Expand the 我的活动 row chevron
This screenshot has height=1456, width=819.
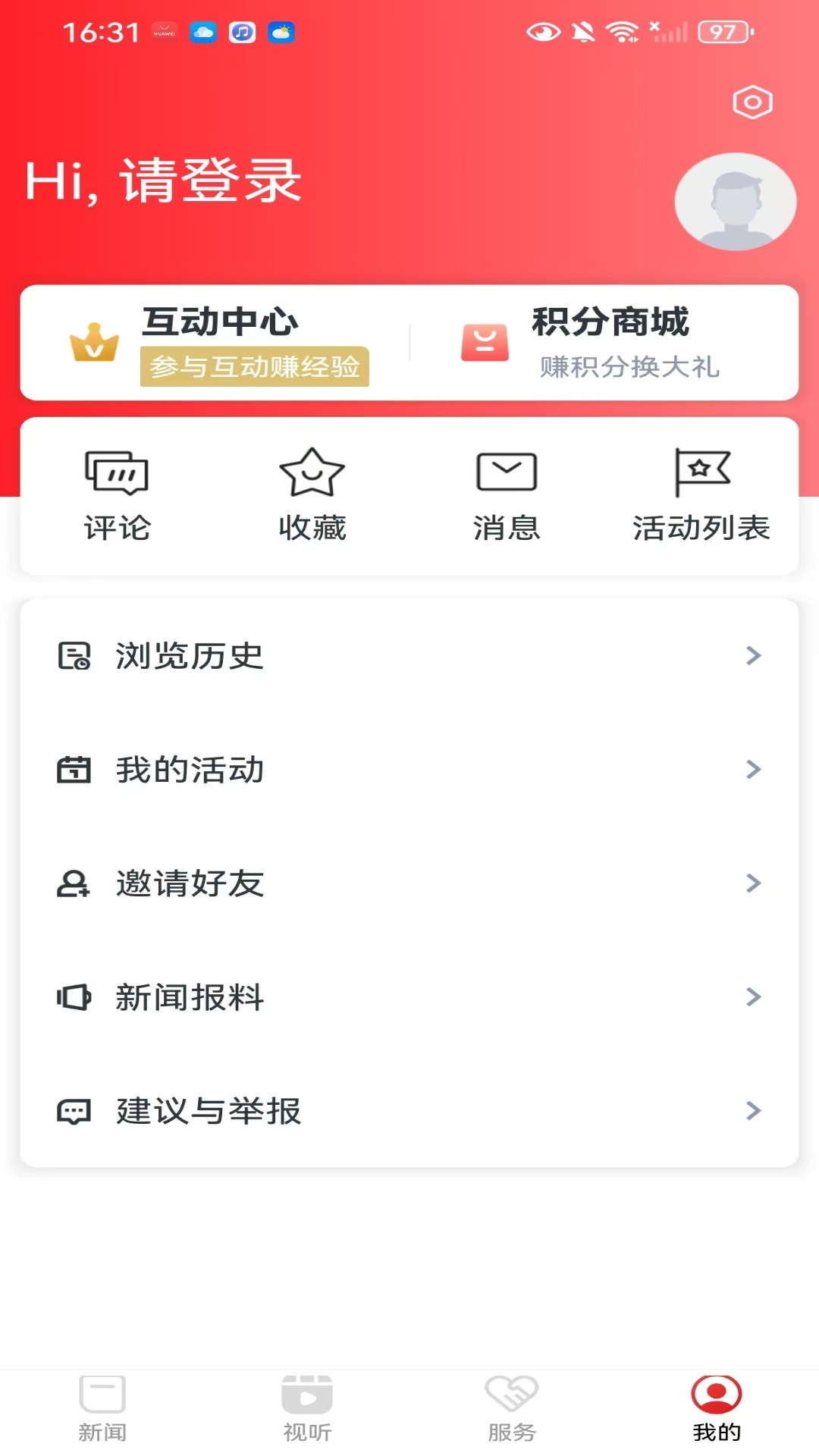[x=752, y=770]
